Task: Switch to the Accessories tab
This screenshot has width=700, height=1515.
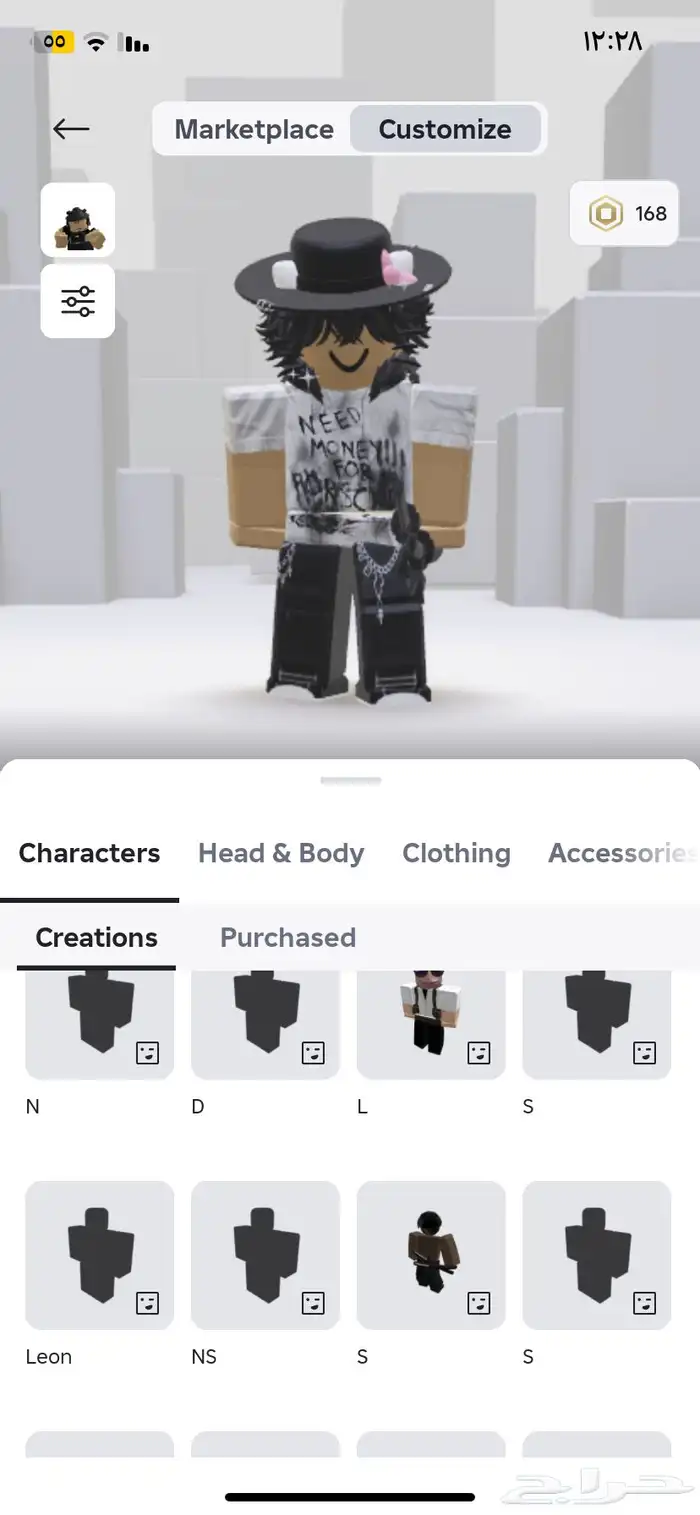Action: click(620, 853)
